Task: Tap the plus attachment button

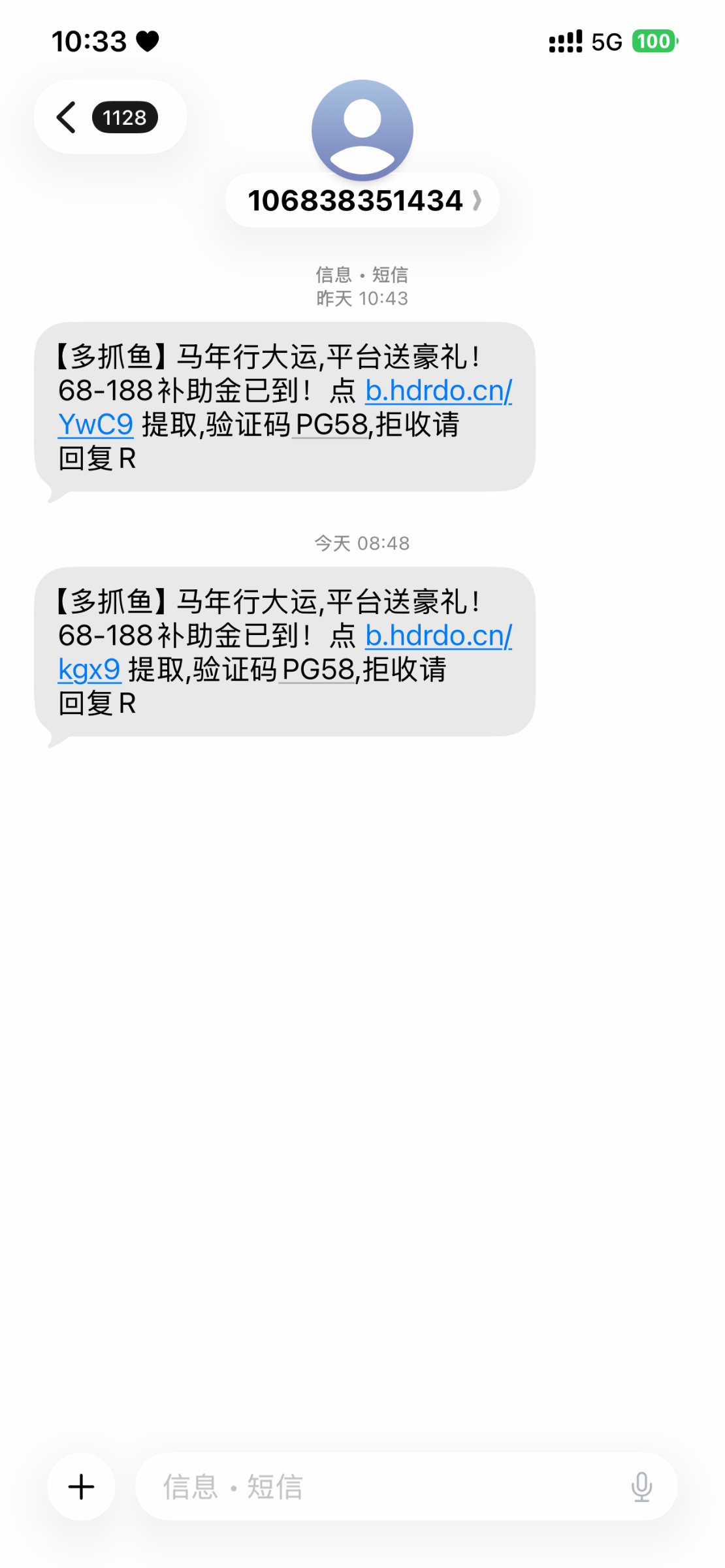Action: coord(82,1486)
